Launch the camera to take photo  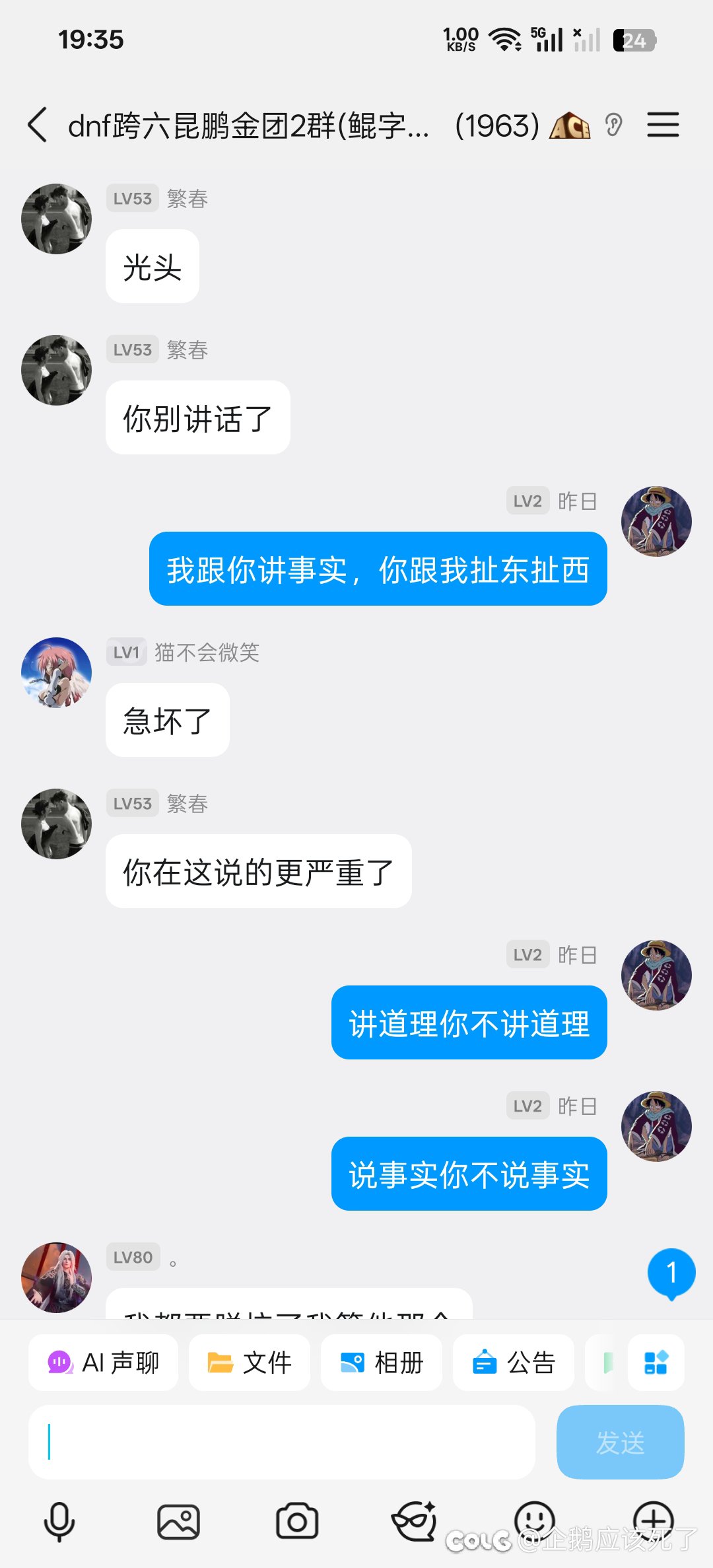(297, 1522)
